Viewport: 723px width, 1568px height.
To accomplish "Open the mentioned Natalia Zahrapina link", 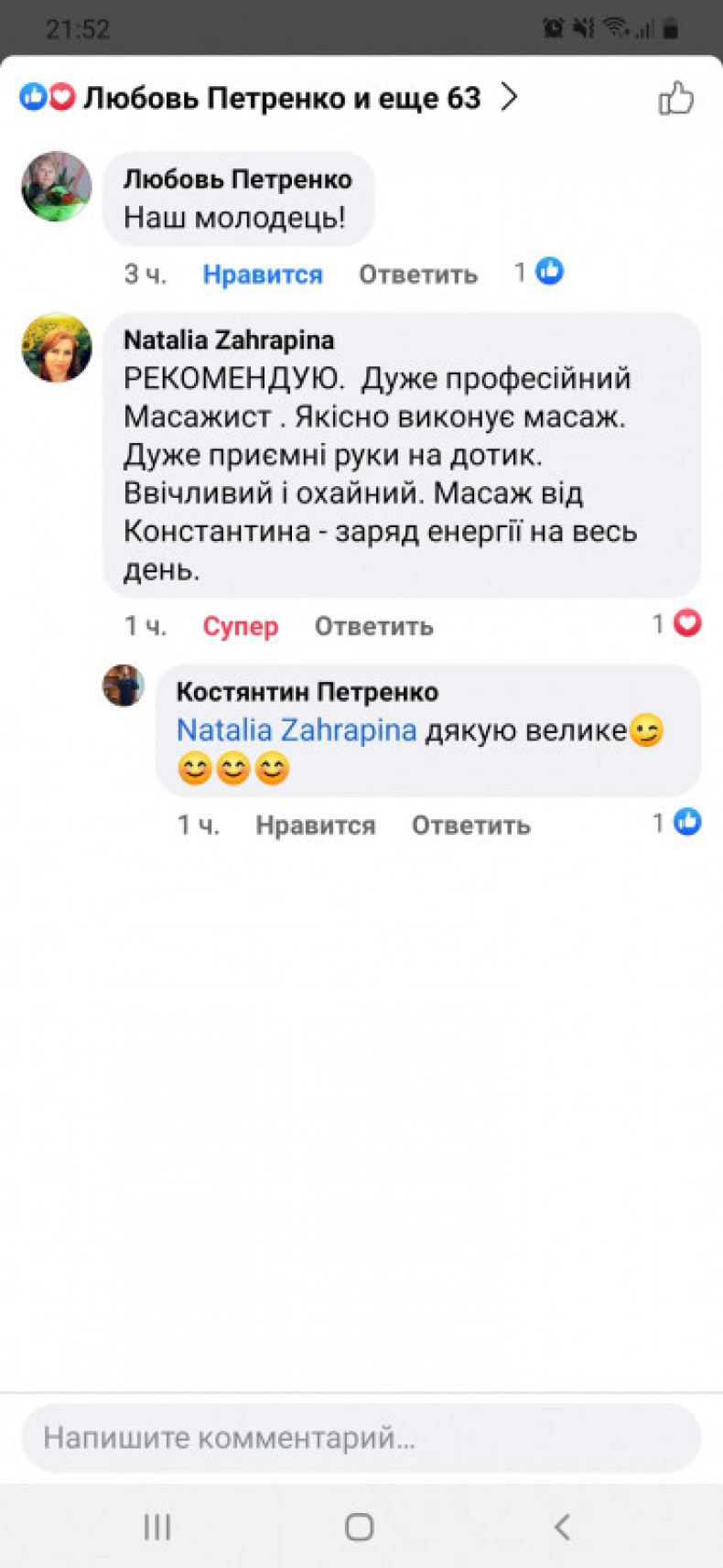I will pos(296,730).
